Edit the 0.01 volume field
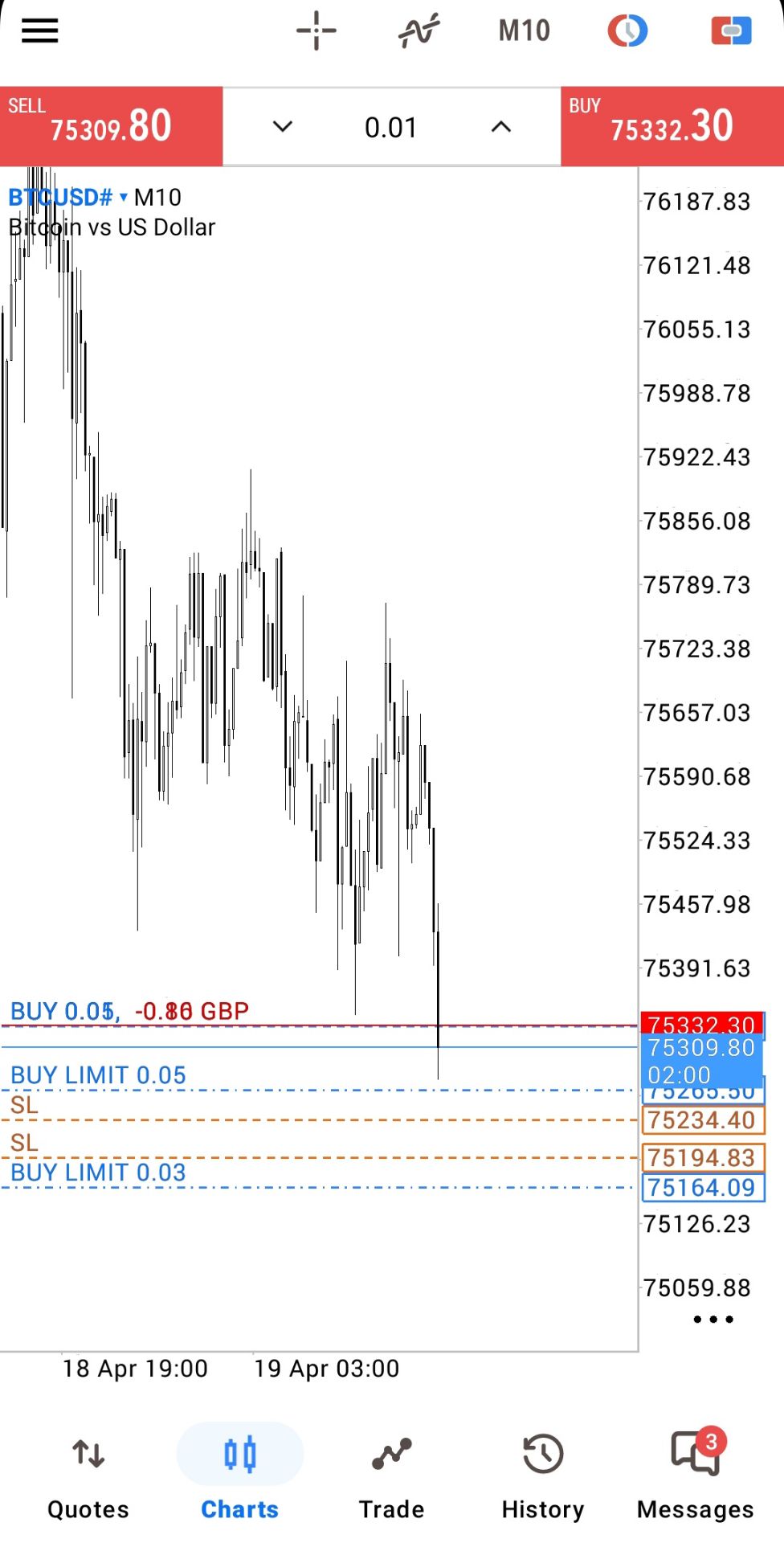The width and height of the screenshot is (784, 1543). 391,127
